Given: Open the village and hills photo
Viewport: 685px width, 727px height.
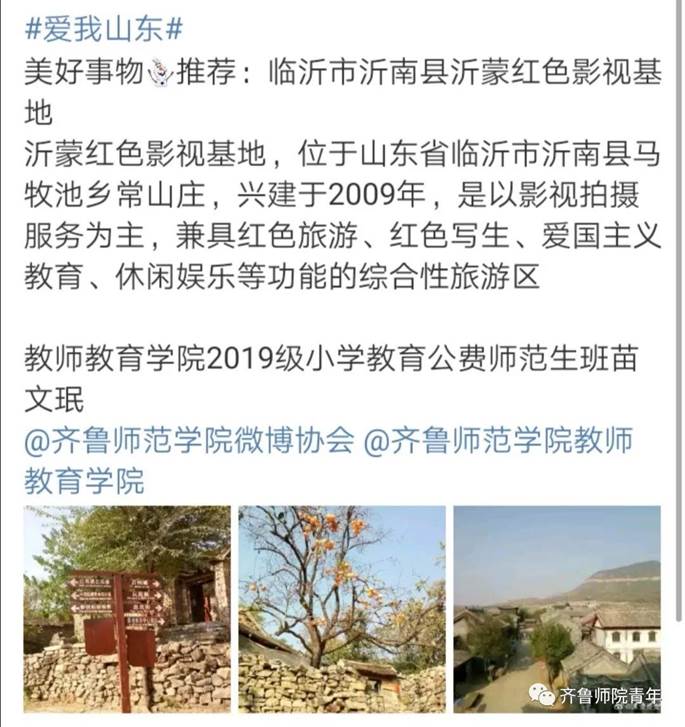Looking at the screenshot, I should point(557,609).
